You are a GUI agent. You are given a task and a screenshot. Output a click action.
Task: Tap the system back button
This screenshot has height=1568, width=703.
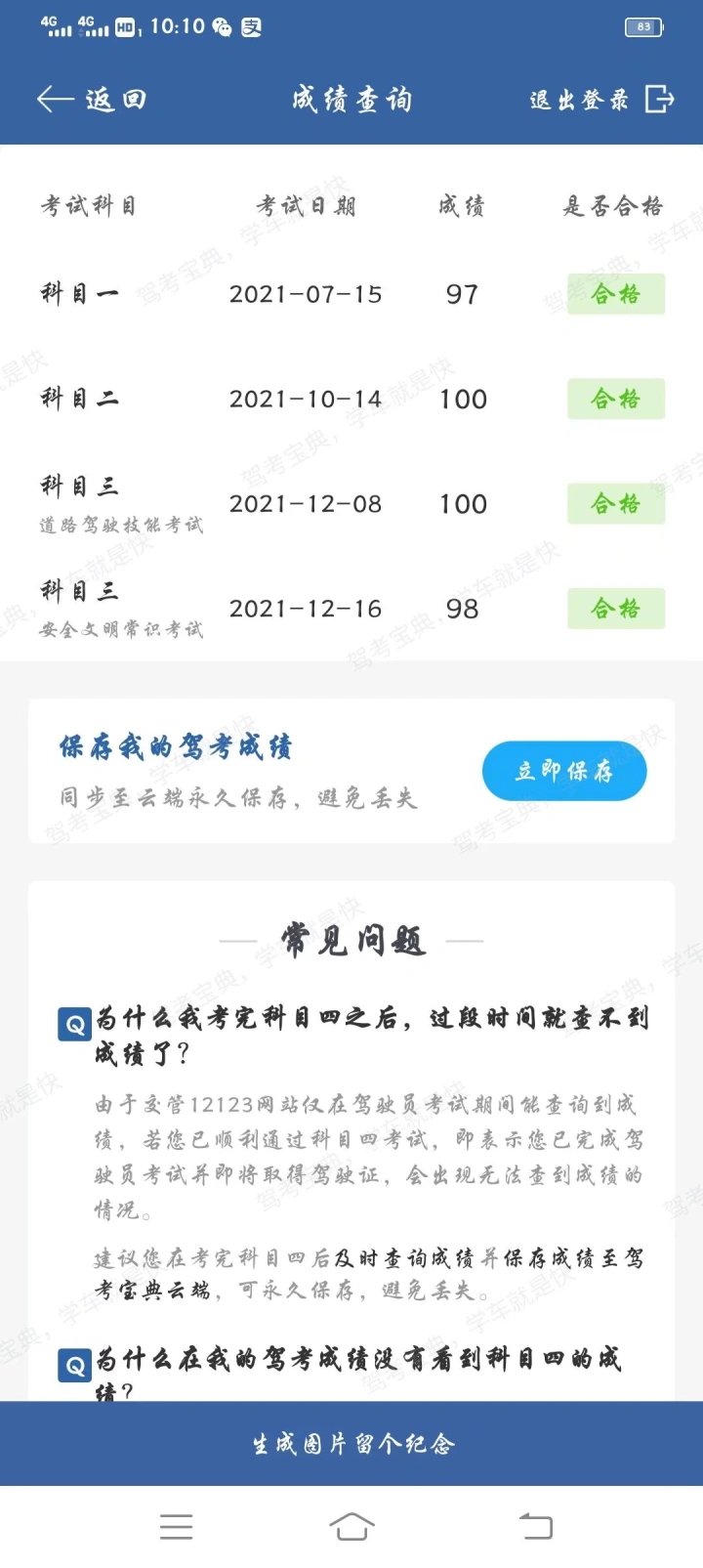coord(535,1526)
